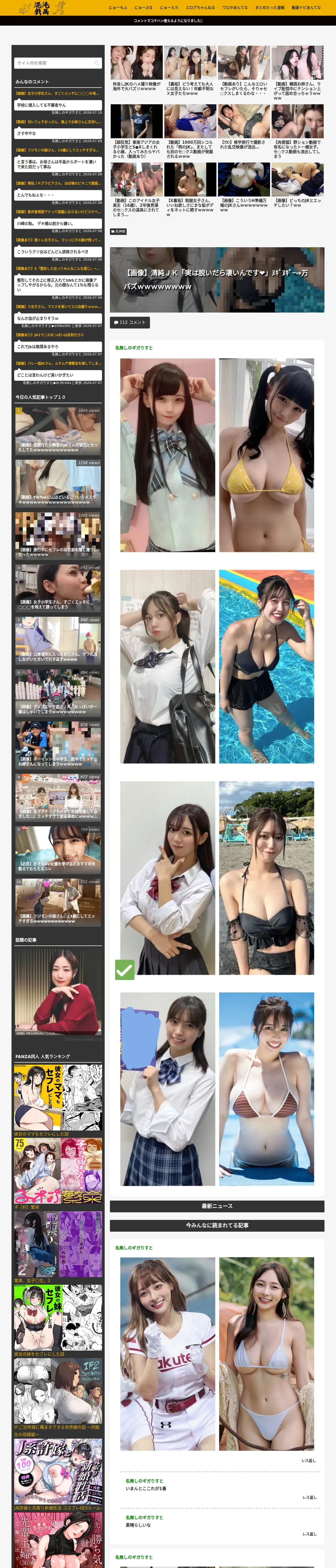
Task: Tap the site logo to go home
Action: point(43,8)
